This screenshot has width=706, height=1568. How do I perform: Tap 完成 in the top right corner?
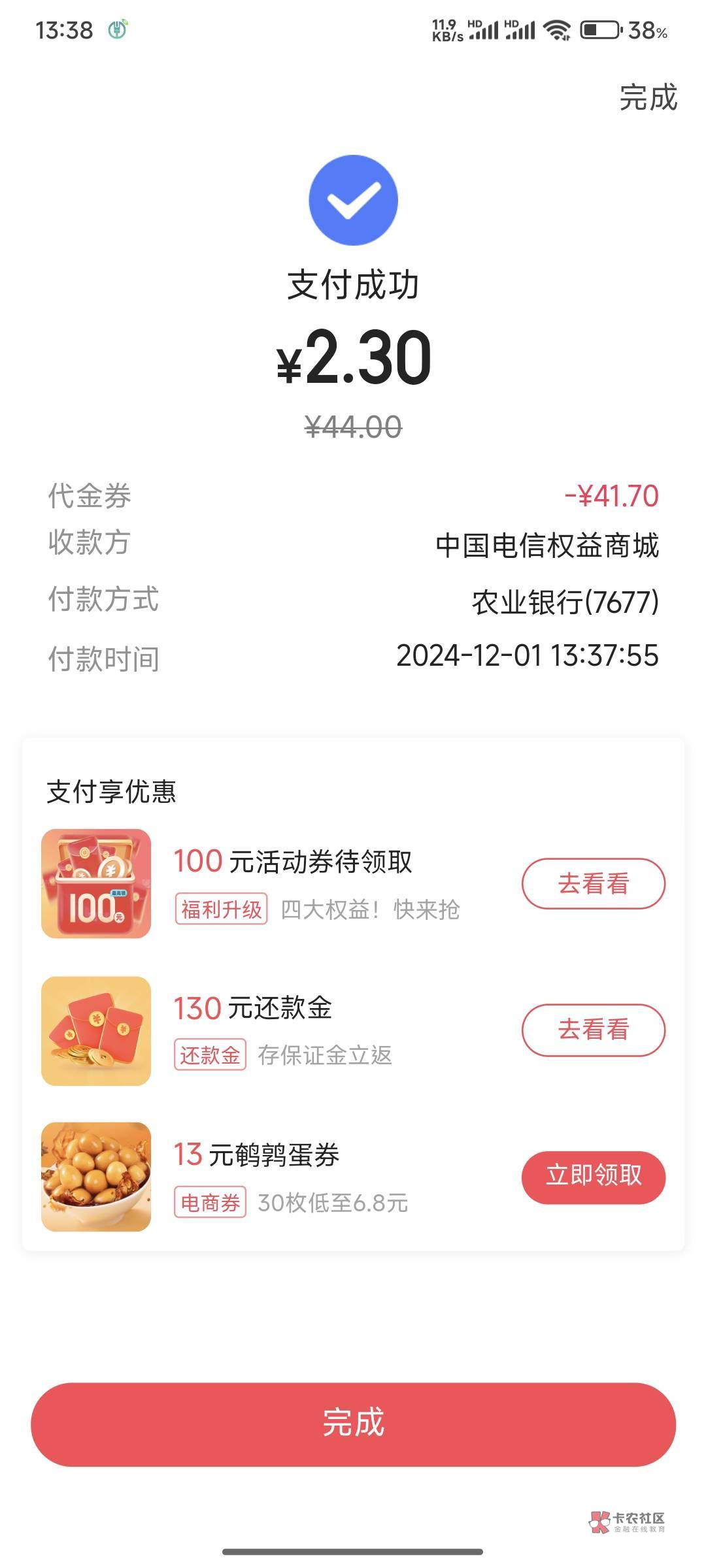[648, 98]
